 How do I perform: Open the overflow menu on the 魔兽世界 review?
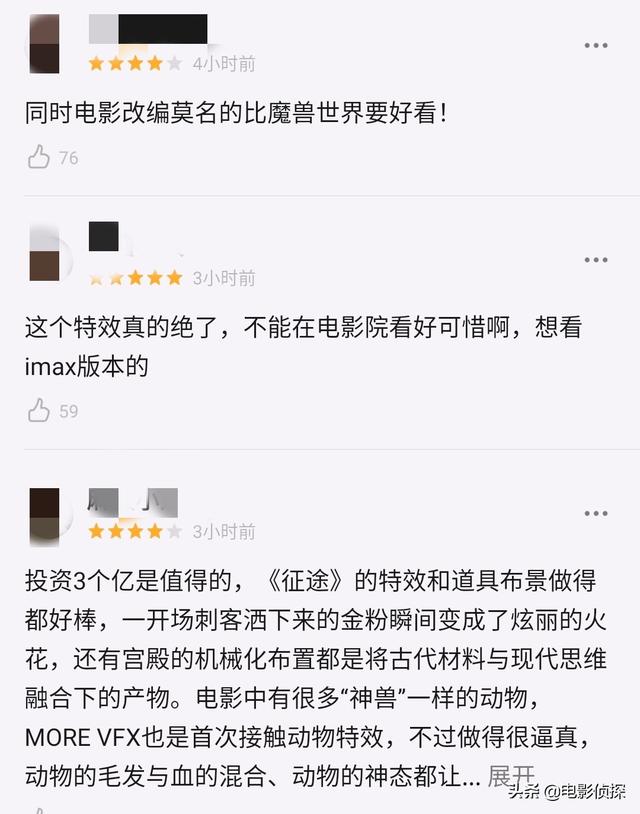pyautogui.click(x=596, y=46)
